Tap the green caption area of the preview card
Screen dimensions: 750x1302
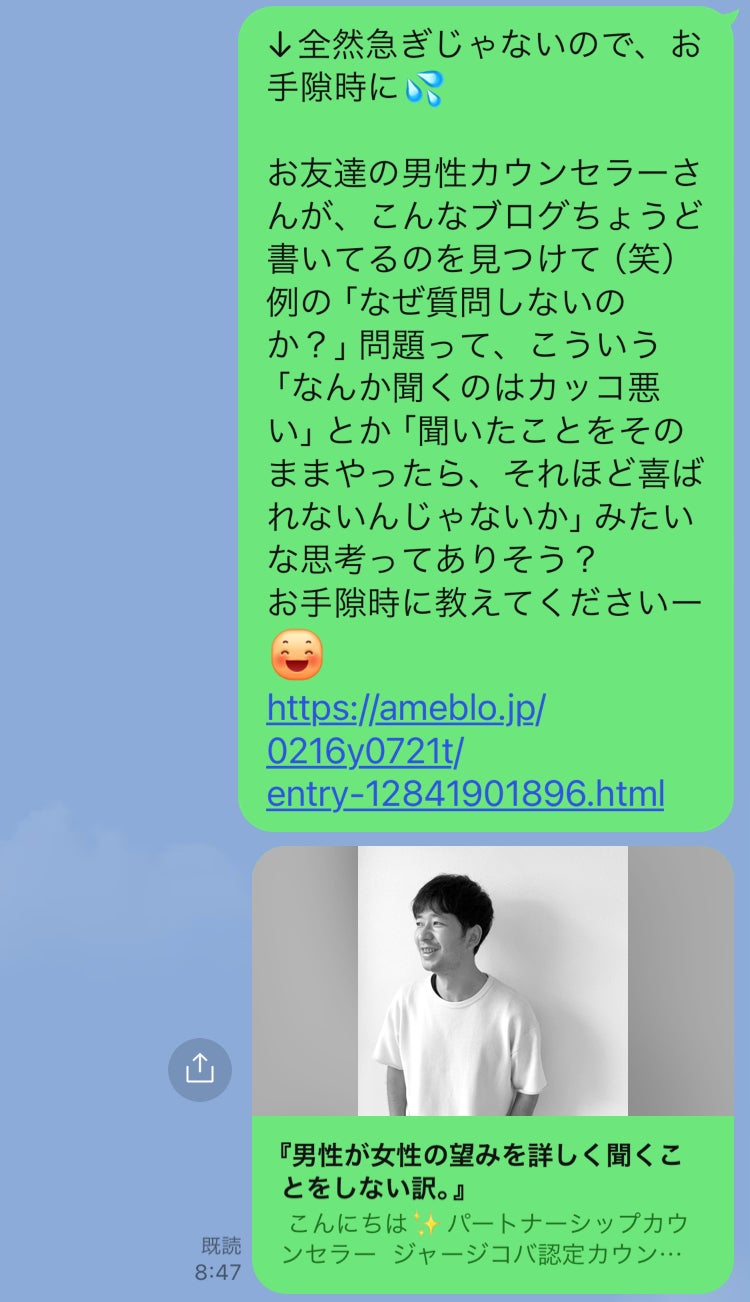[488, 1200]
